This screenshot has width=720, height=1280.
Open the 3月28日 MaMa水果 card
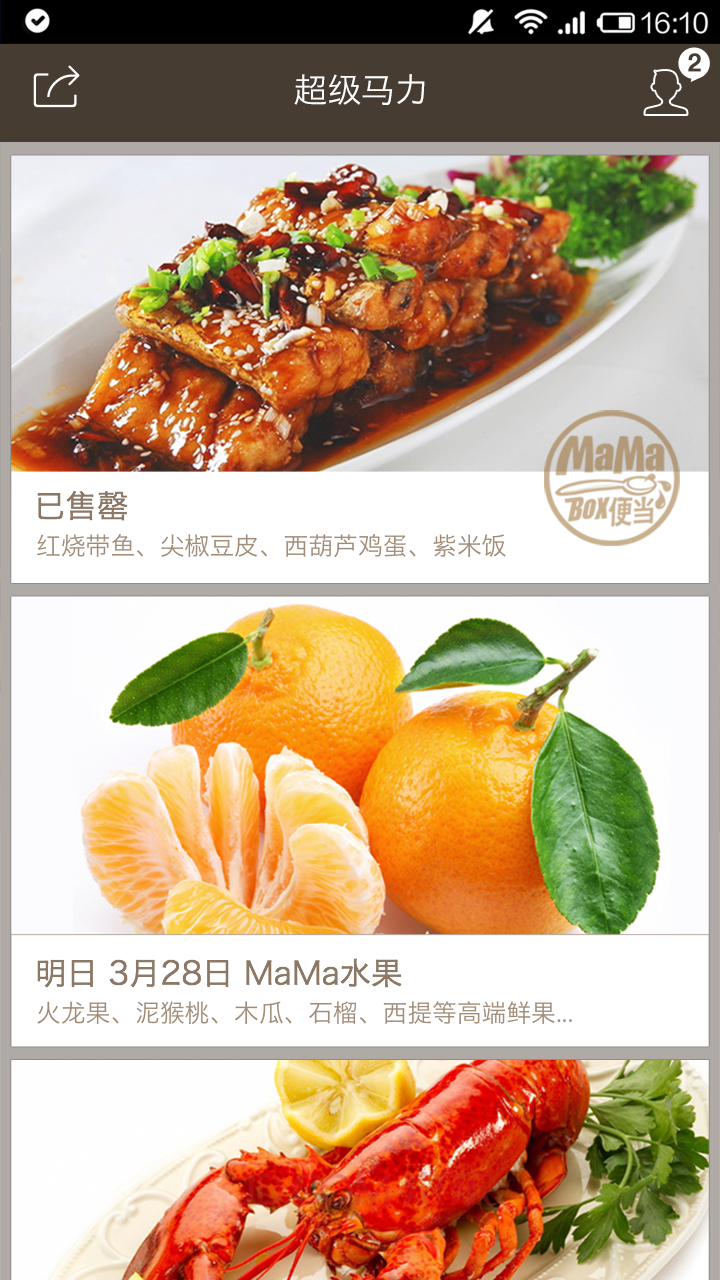coord(360,820)
